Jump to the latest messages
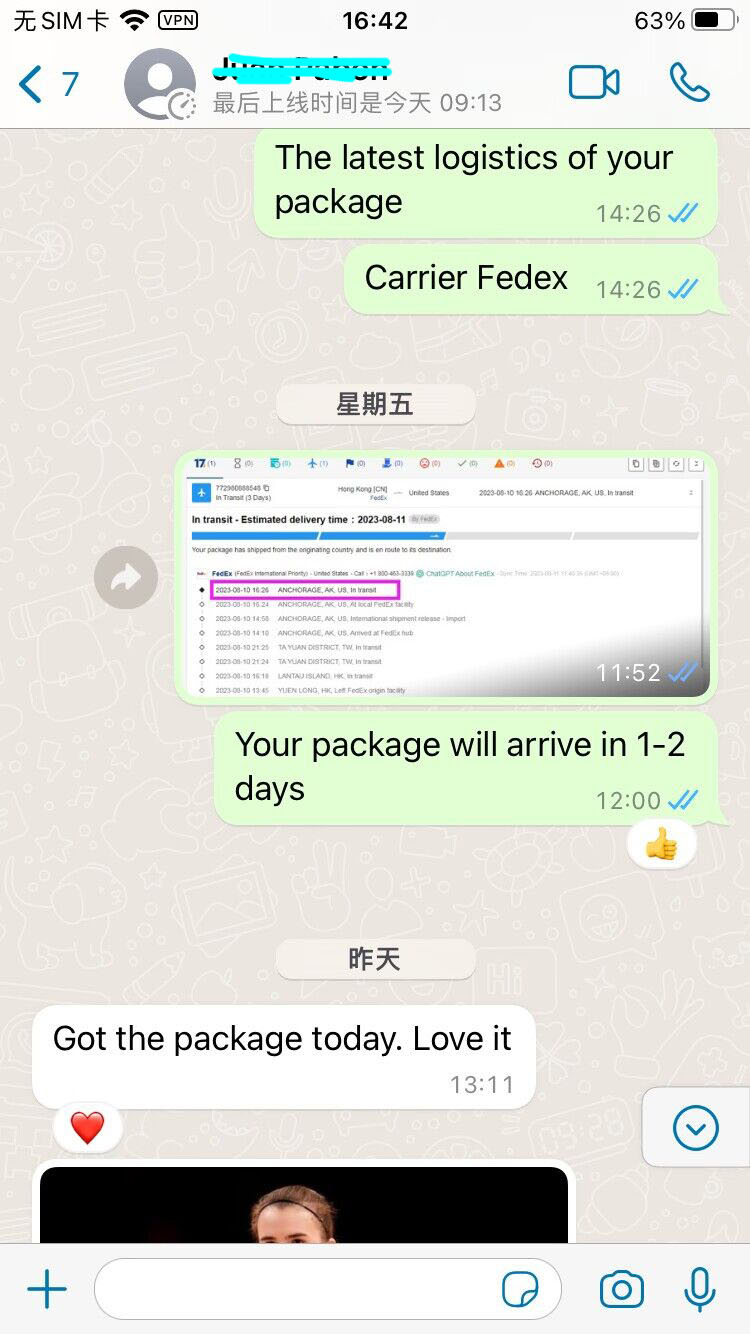Screen dimensions: 750x1334 click(696, 1128)
